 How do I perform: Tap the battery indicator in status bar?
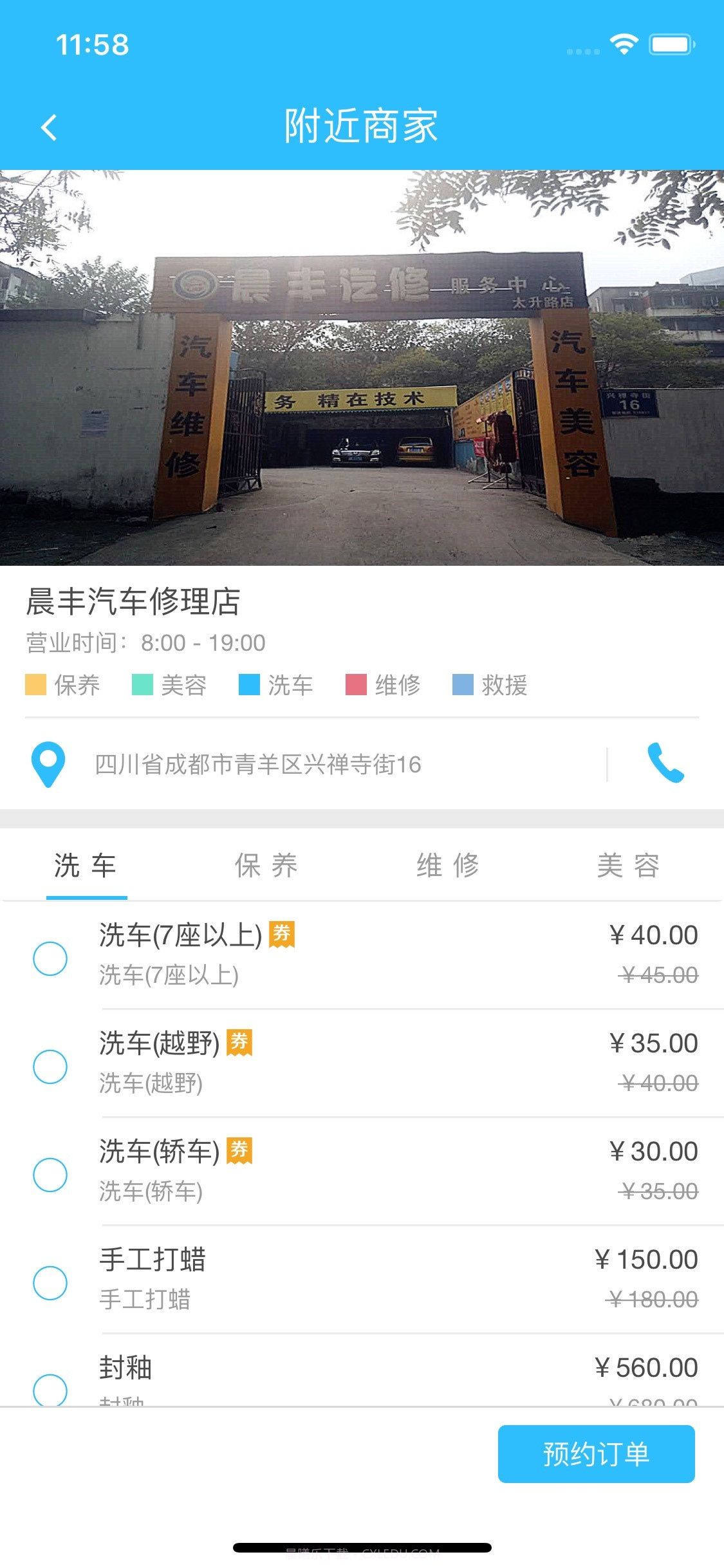pyautogui.click(x=669, y=44)
